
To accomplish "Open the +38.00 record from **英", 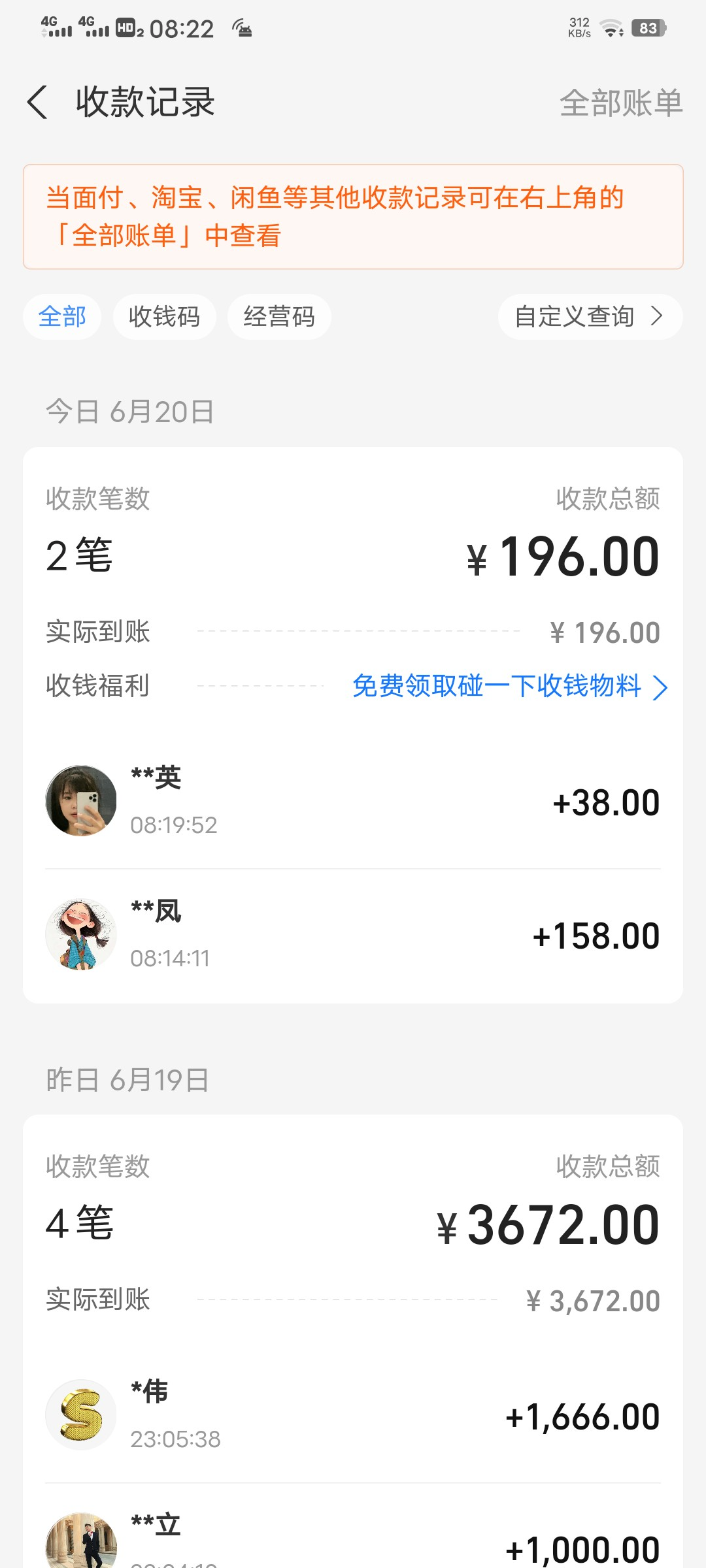I will [353, 802].
